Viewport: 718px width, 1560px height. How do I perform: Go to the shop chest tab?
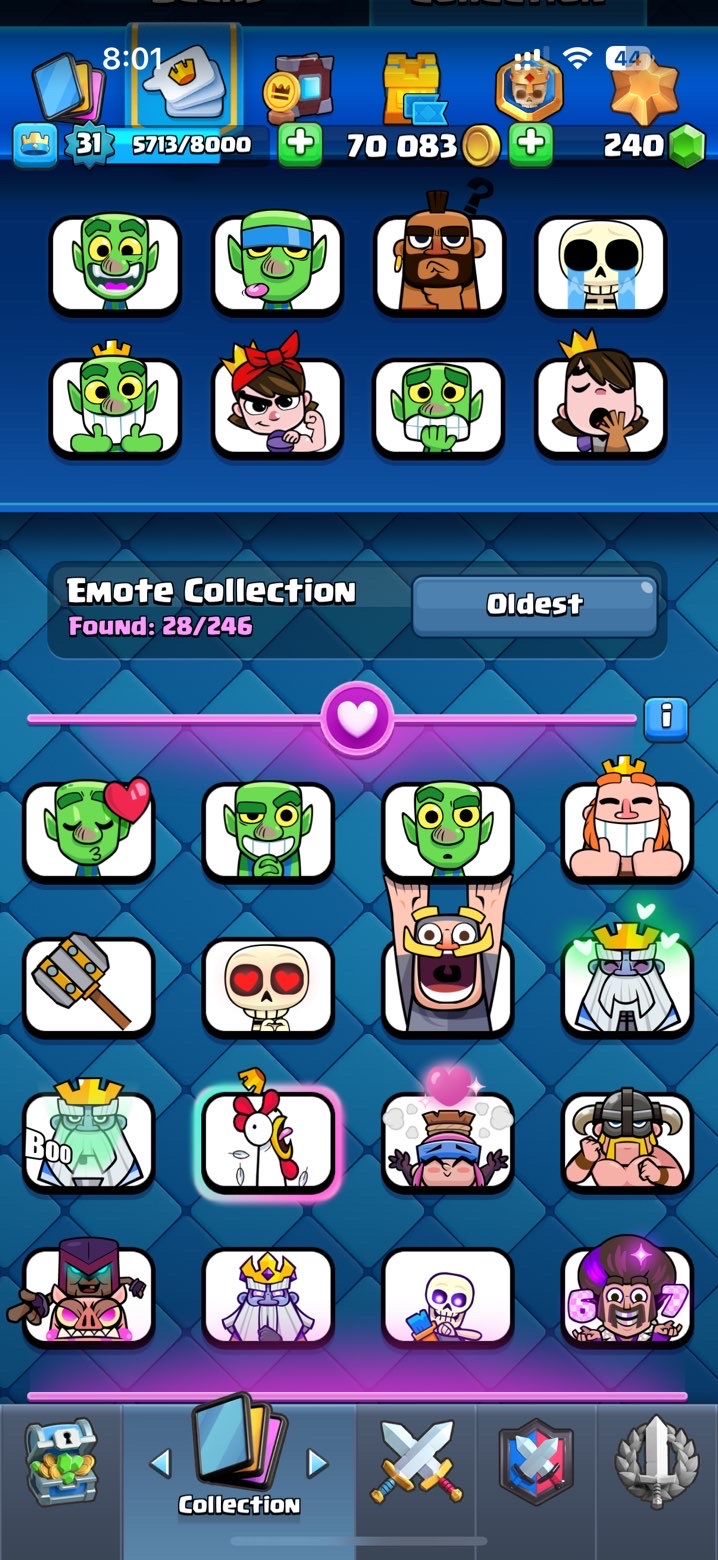pyautogui.click(x=60, y=1462)
